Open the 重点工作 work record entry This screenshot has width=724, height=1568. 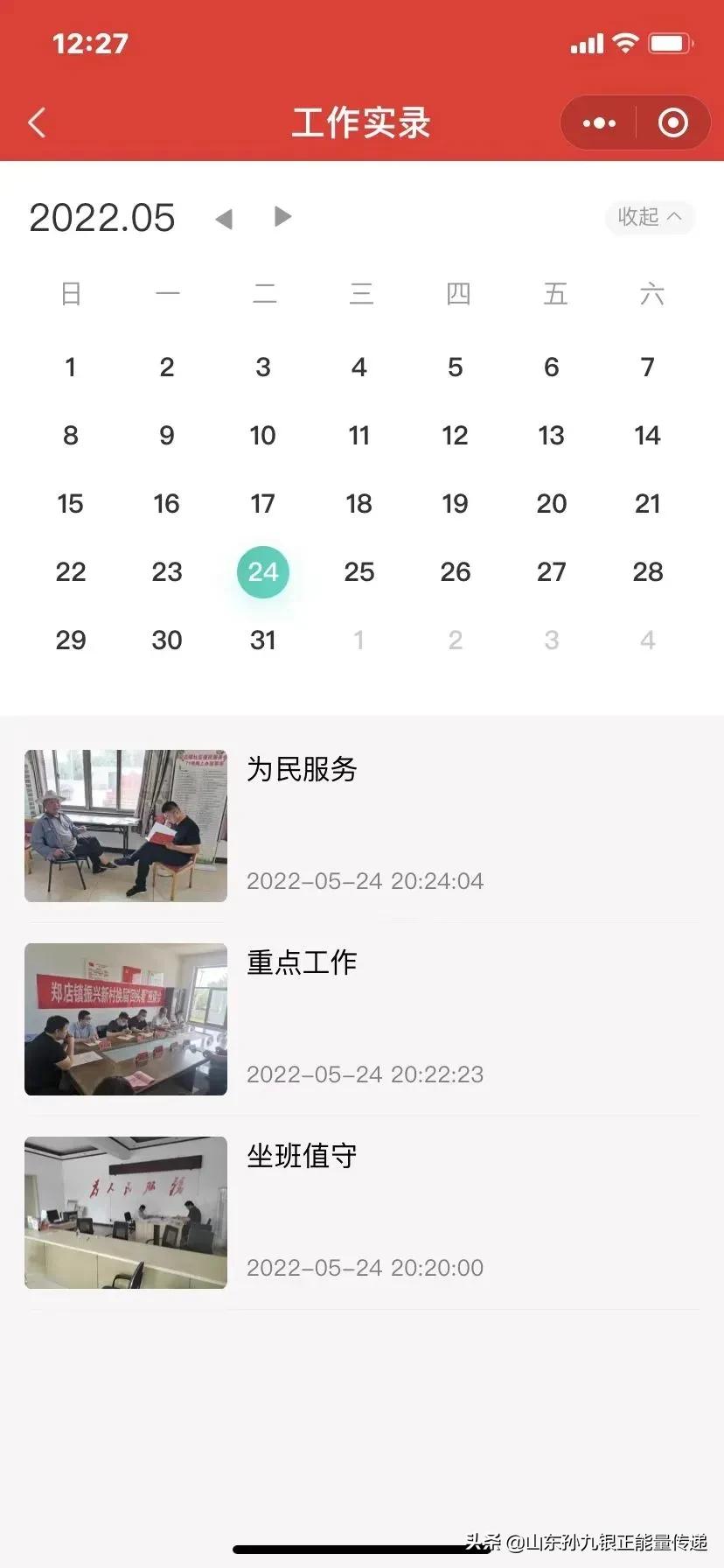click(300, 962)
